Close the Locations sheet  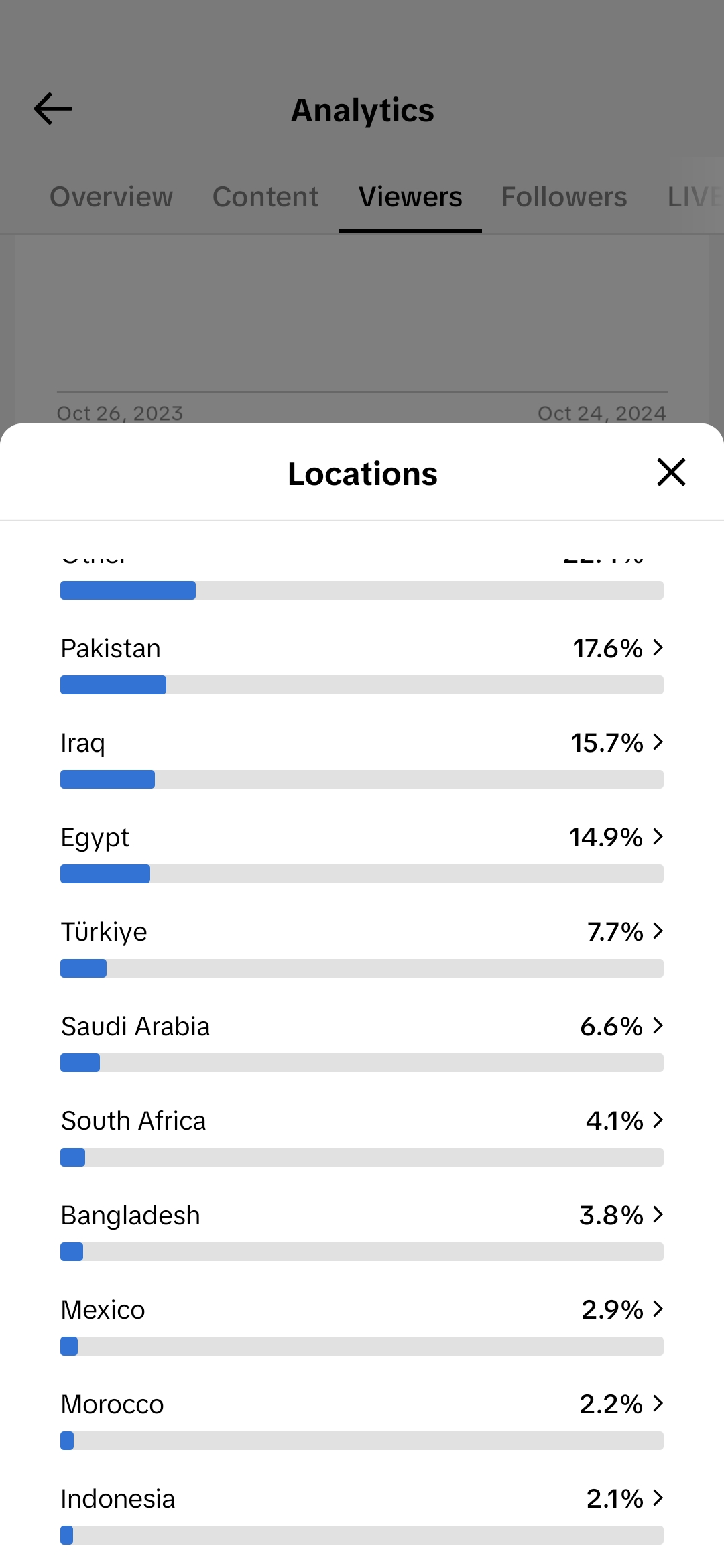(x=671, y=472)
